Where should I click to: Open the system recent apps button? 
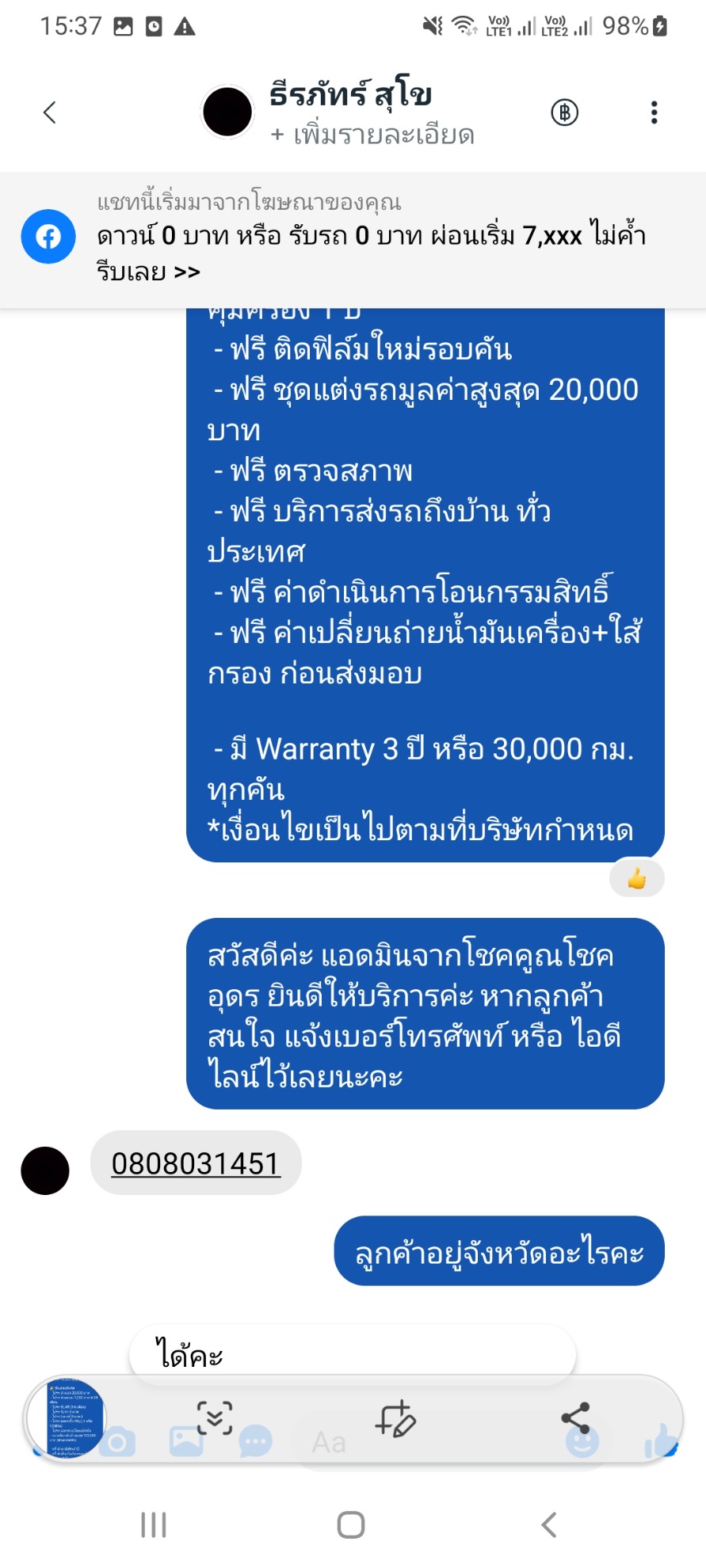[154, 1524]
